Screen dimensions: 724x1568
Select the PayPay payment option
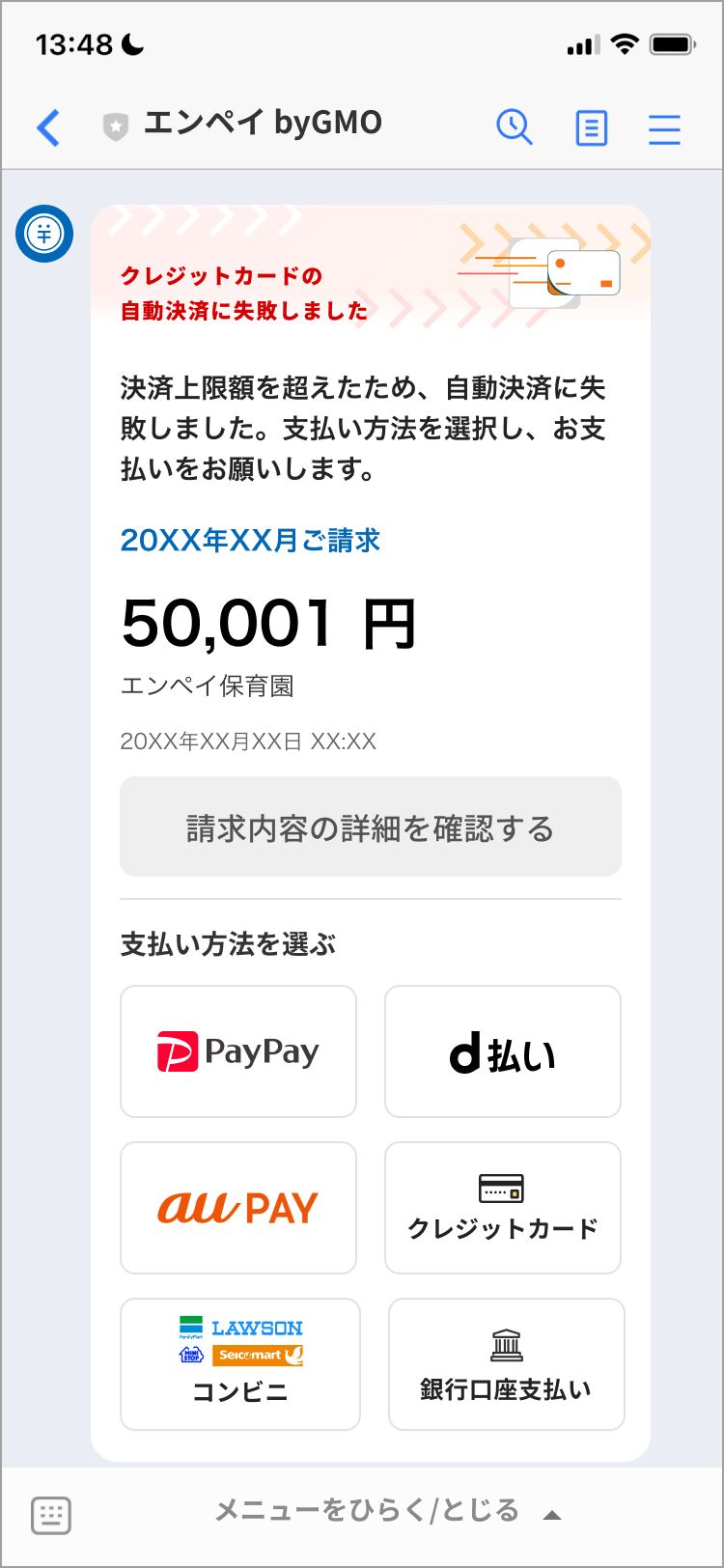pos(237,1051)
